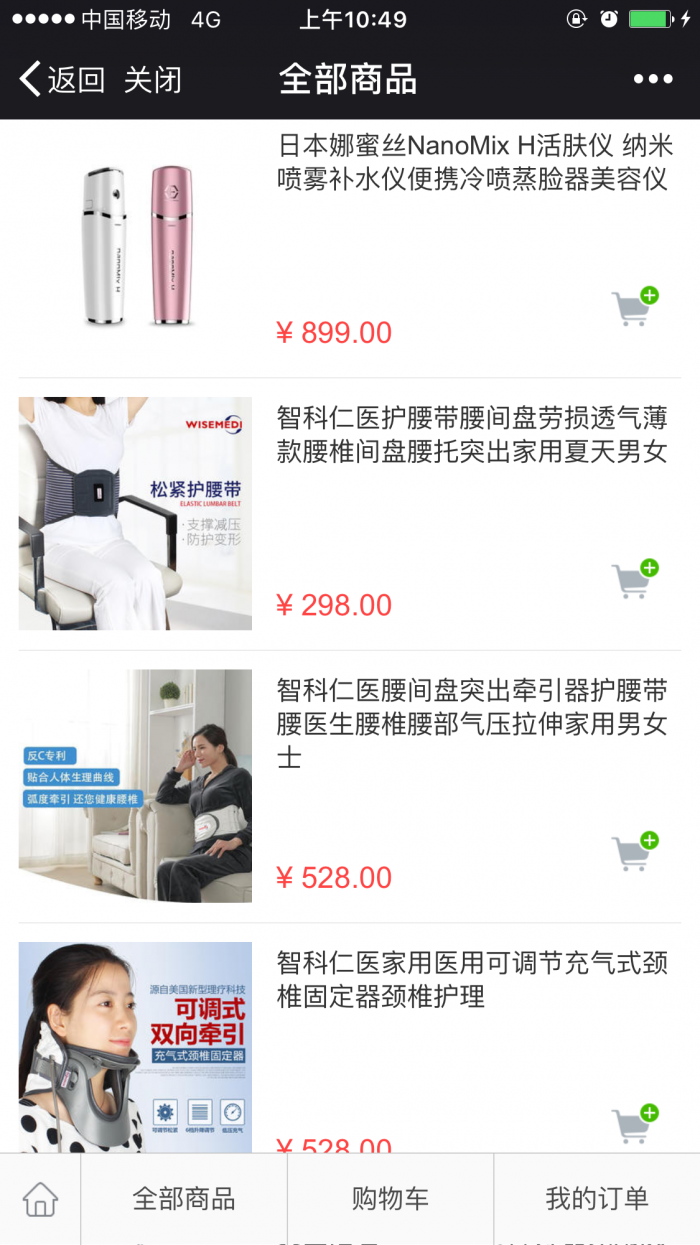Add 腰间盘突出牵引器 to cart
The width and height of the screenshot is (700, 1245).
coord(635,852)
